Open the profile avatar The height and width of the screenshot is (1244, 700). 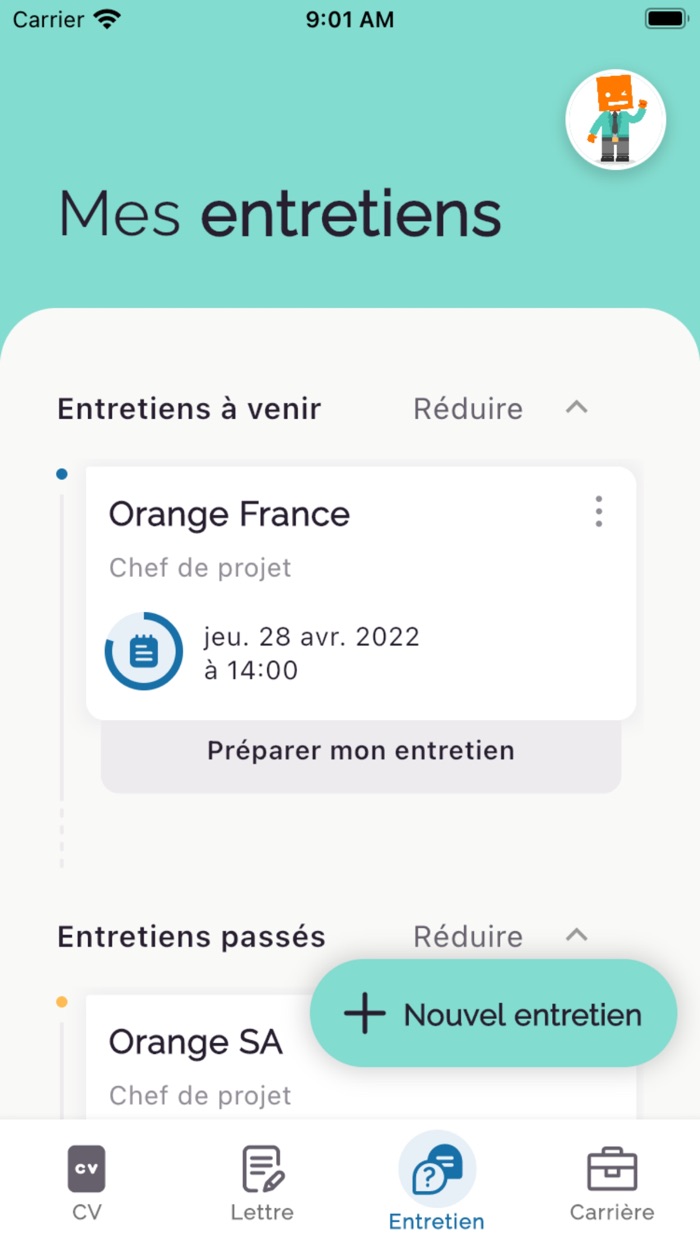point(615,119)
